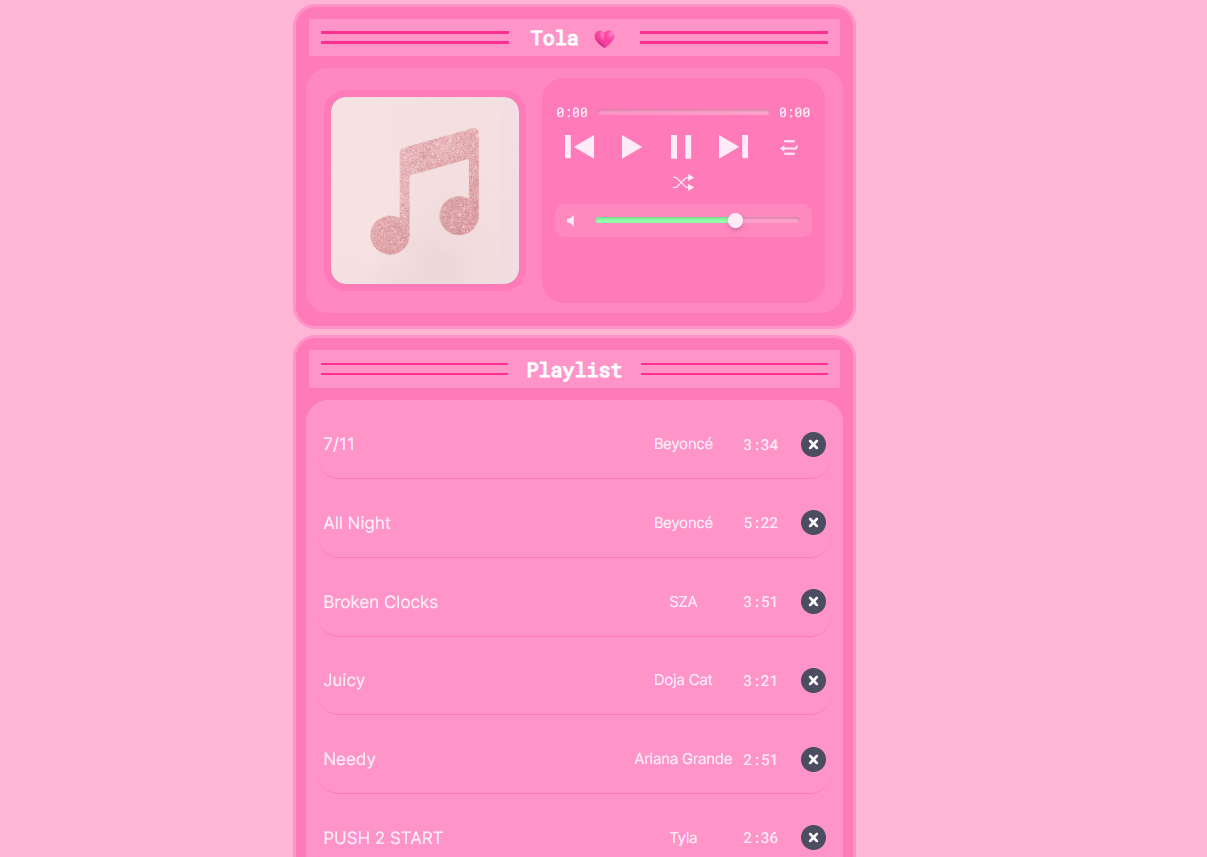The width and height of the screenshot is (1207, 857).
Task: Tap the volume slider
Action: pyautogui.click(x=697, y=221)
